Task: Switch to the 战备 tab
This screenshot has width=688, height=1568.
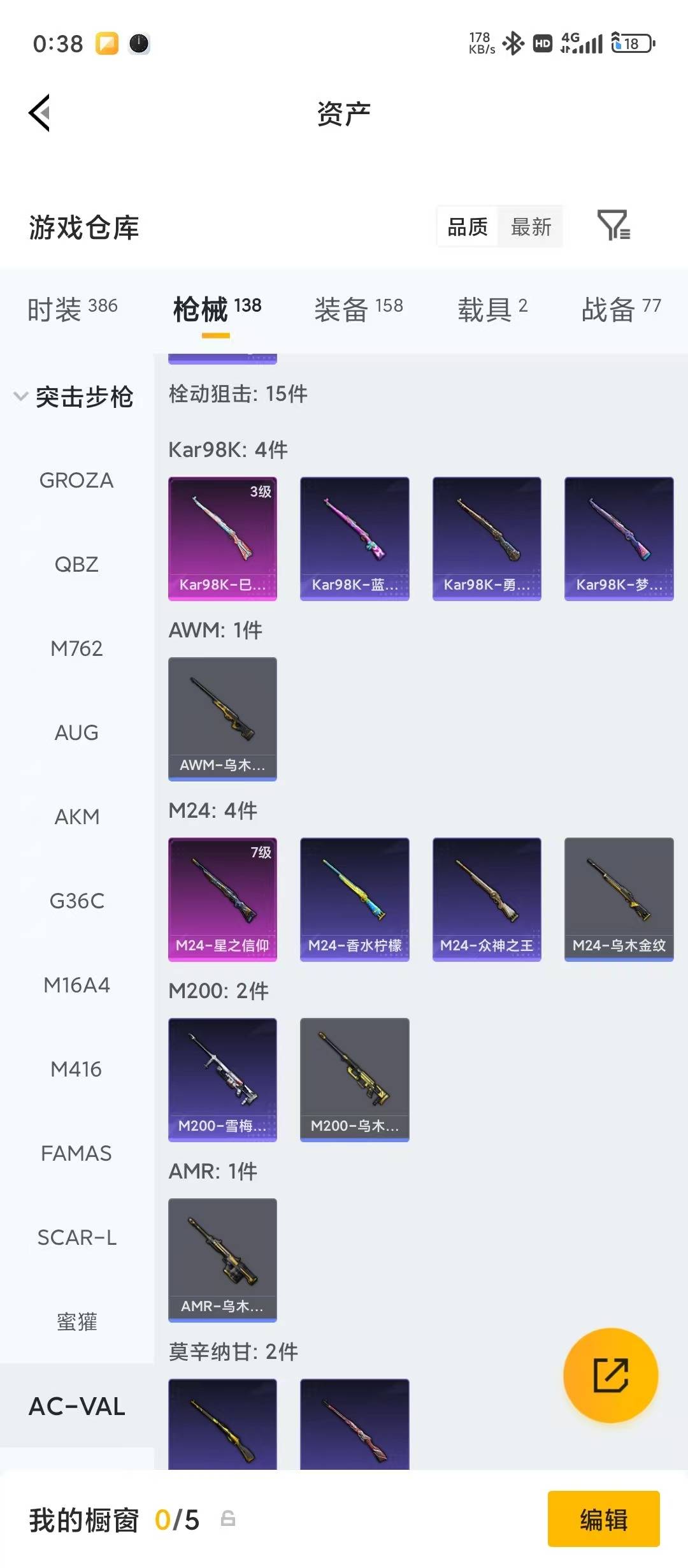Action: [620, 309]
